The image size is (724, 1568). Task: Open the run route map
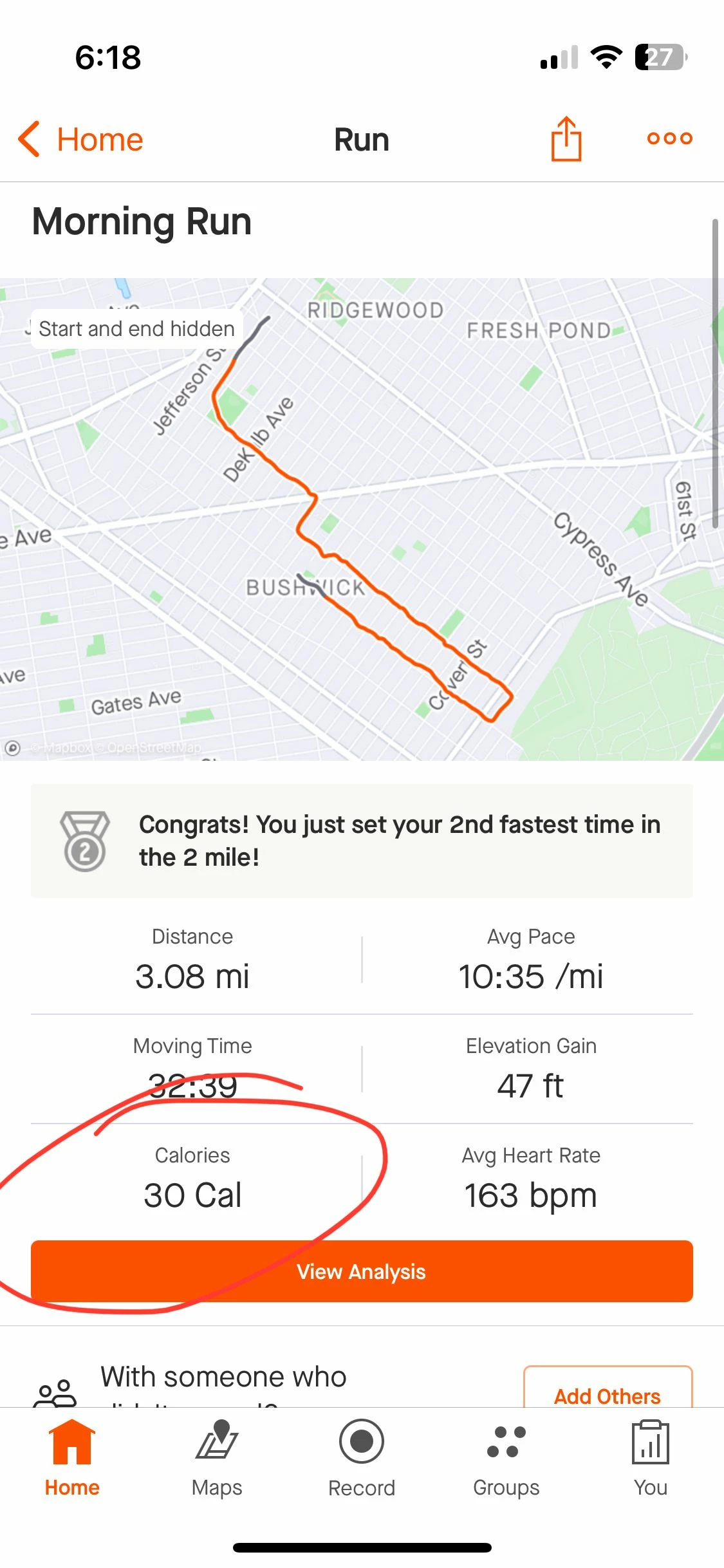(362, 519)
